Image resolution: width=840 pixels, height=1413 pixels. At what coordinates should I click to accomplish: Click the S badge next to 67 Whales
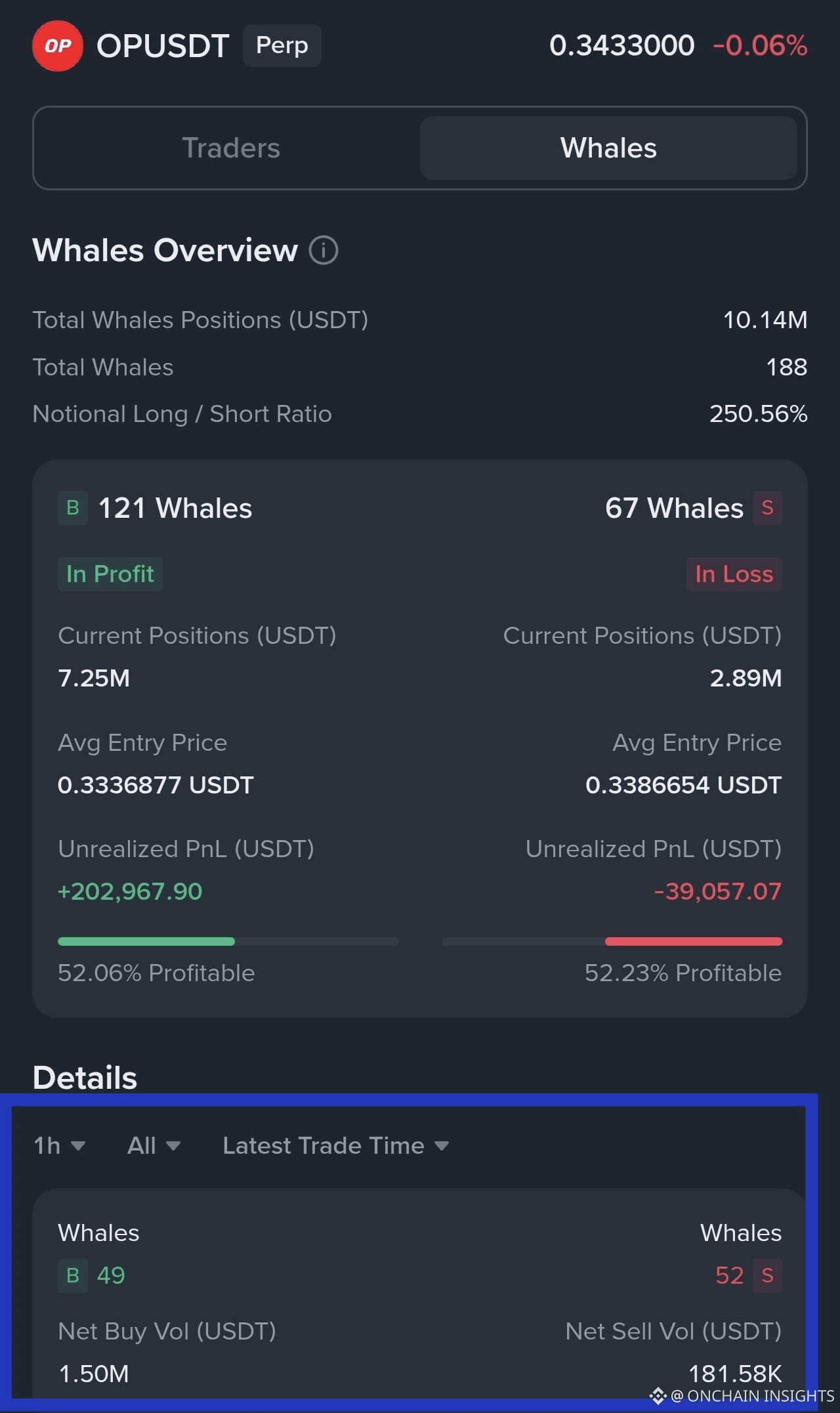[767, 507]
